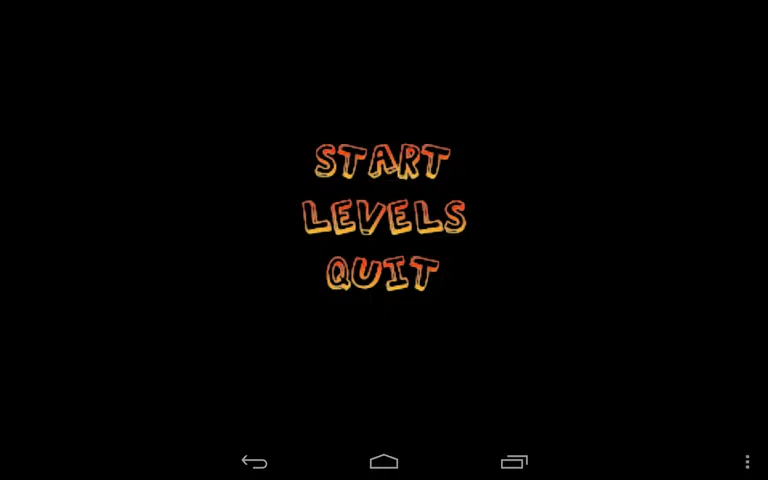Tap START to begin the game
This screenshot has height=480, width=768.
[383, 161]
